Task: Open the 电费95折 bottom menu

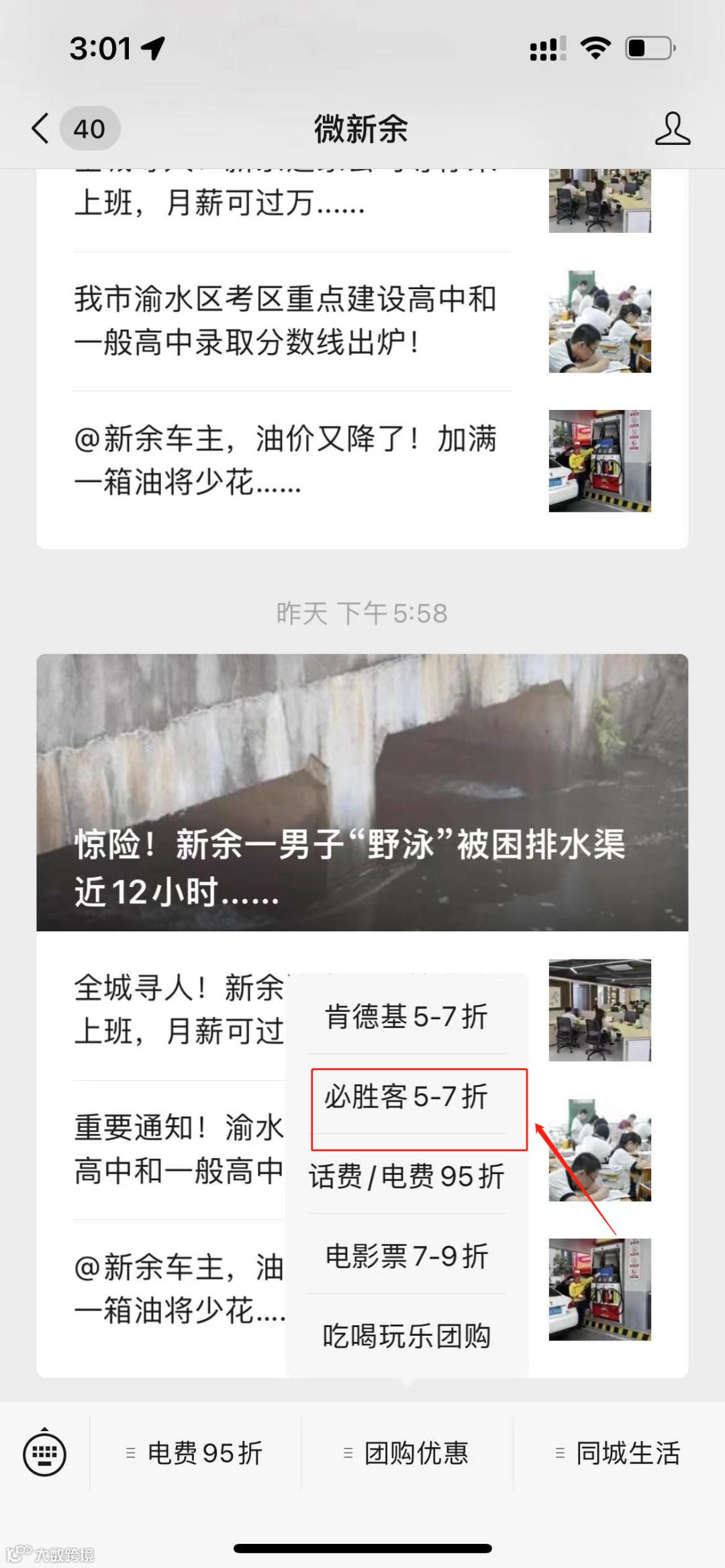Action: (x=195, y=1453)
